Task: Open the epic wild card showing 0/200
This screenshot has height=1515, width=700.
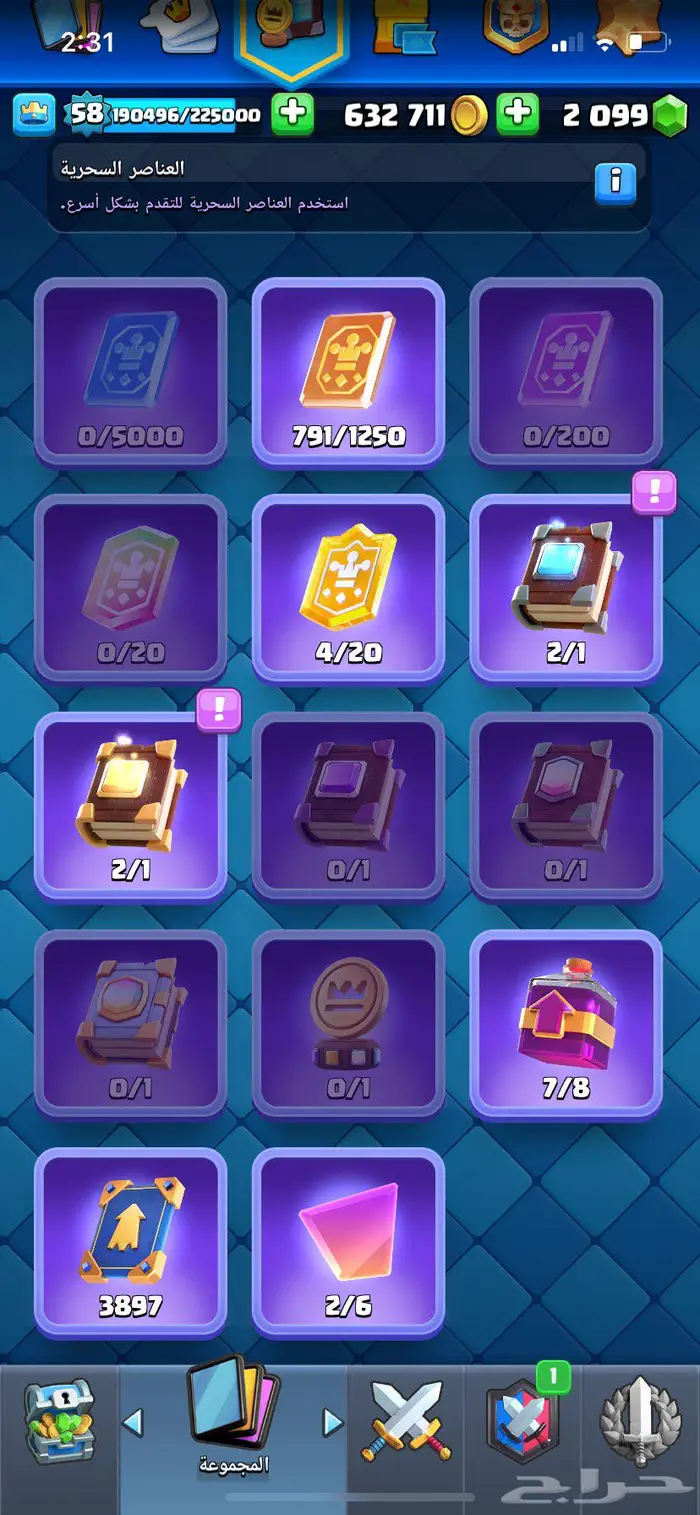Action: 566,371
